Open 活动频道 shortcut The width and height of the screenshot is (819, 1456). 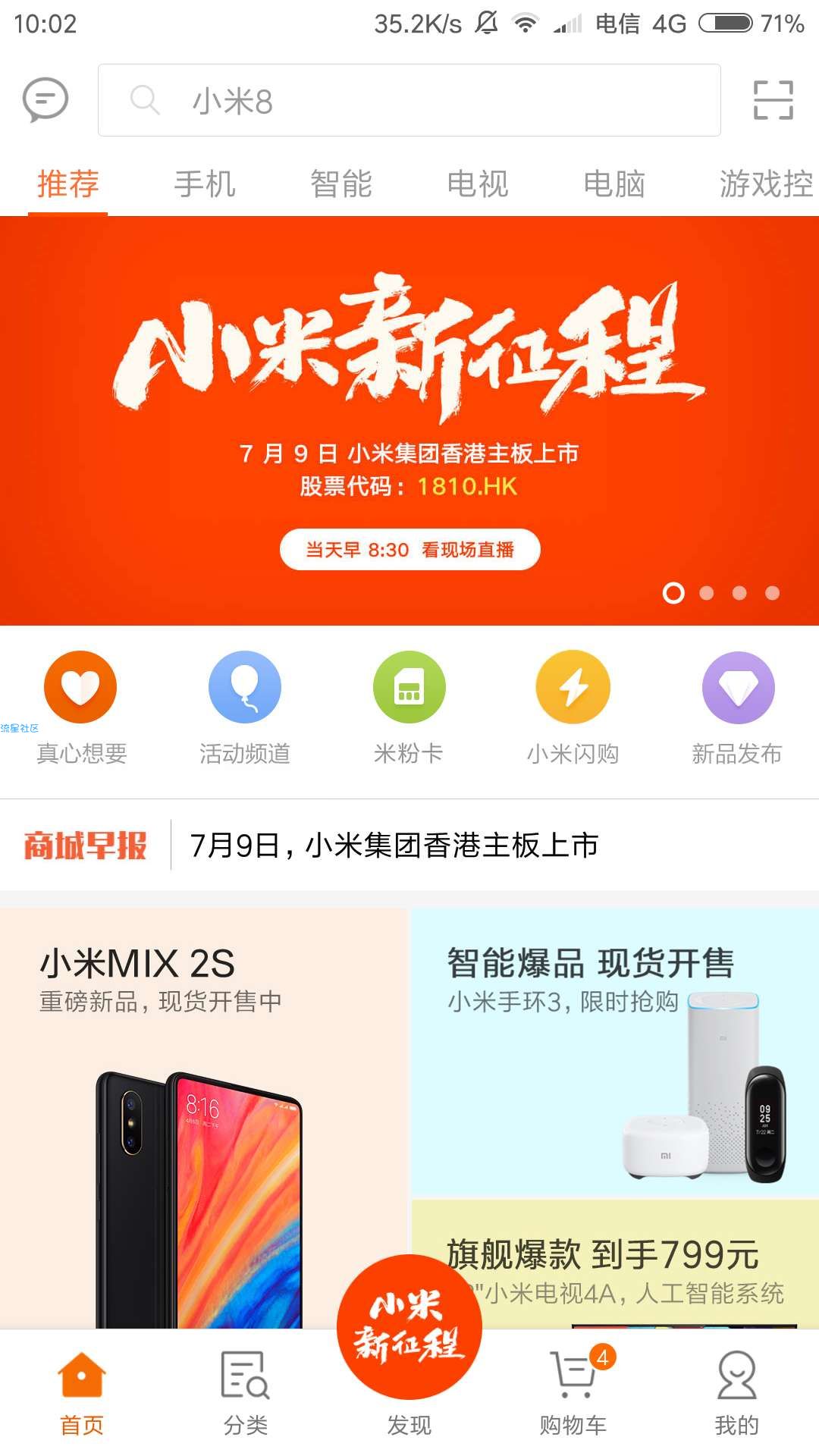[x=244, y=707]
